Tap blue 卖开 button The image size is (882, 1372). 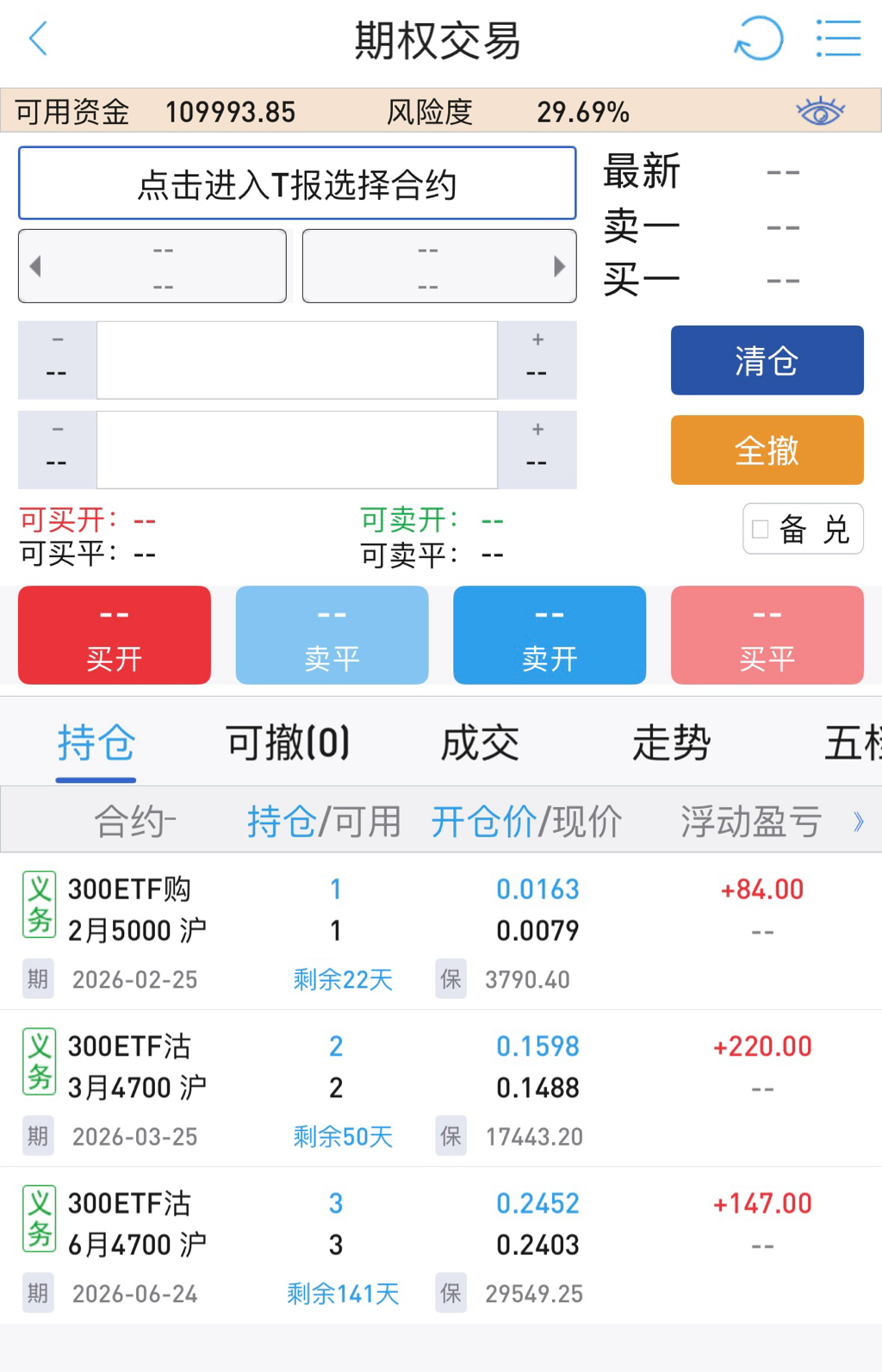click(x=550, y=636)
